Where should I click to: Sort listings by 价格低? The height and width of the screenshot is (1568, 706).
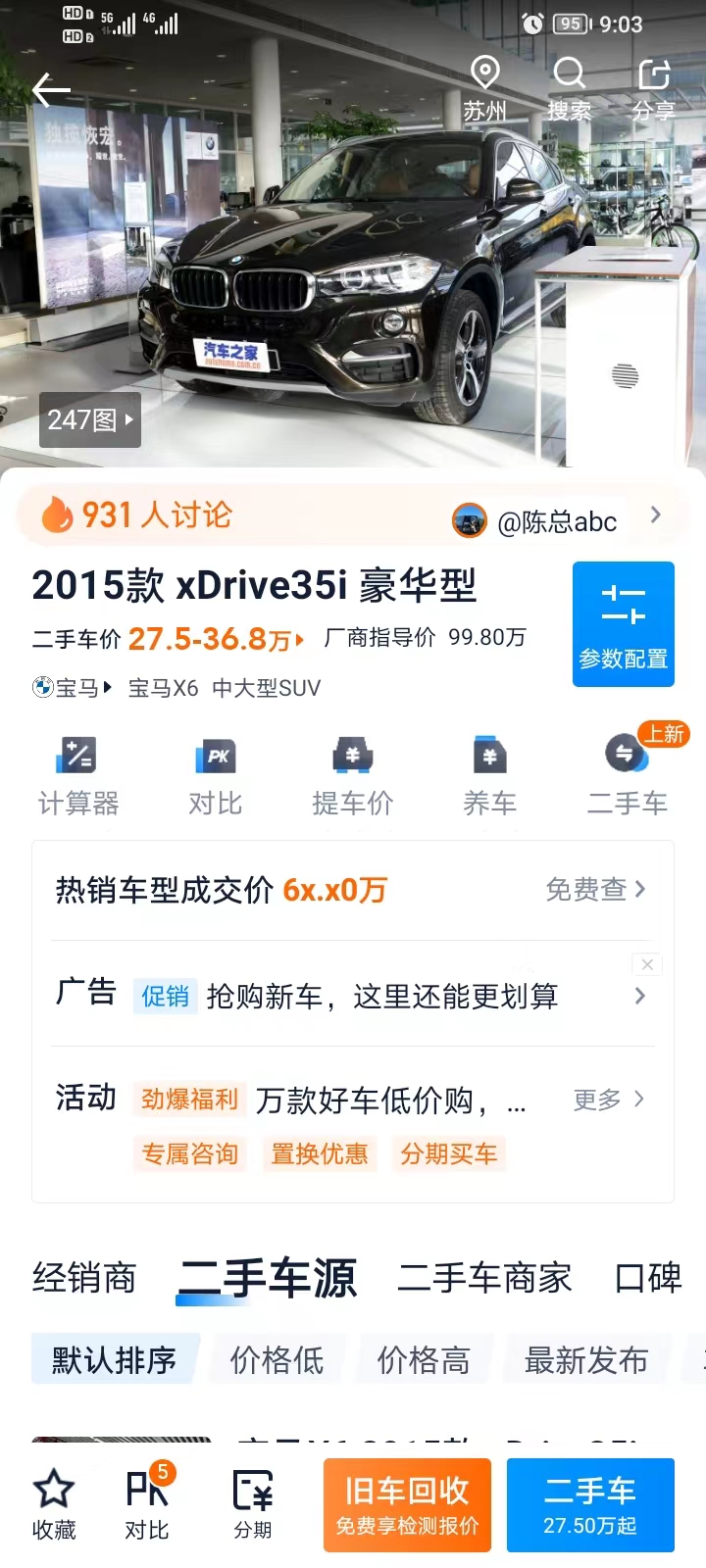tap(277, 1360)
